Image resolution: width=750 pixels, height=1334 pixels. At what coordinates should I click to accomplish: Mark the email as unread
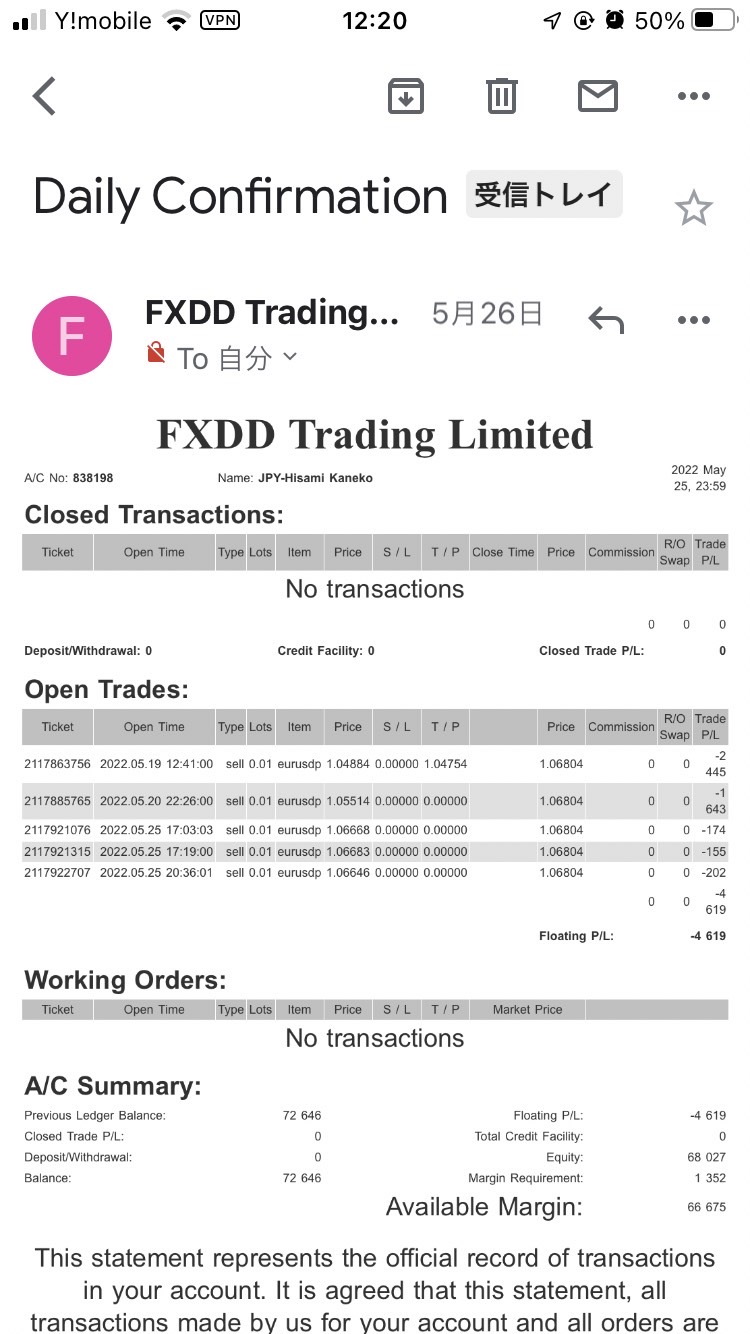click(598, 96)
